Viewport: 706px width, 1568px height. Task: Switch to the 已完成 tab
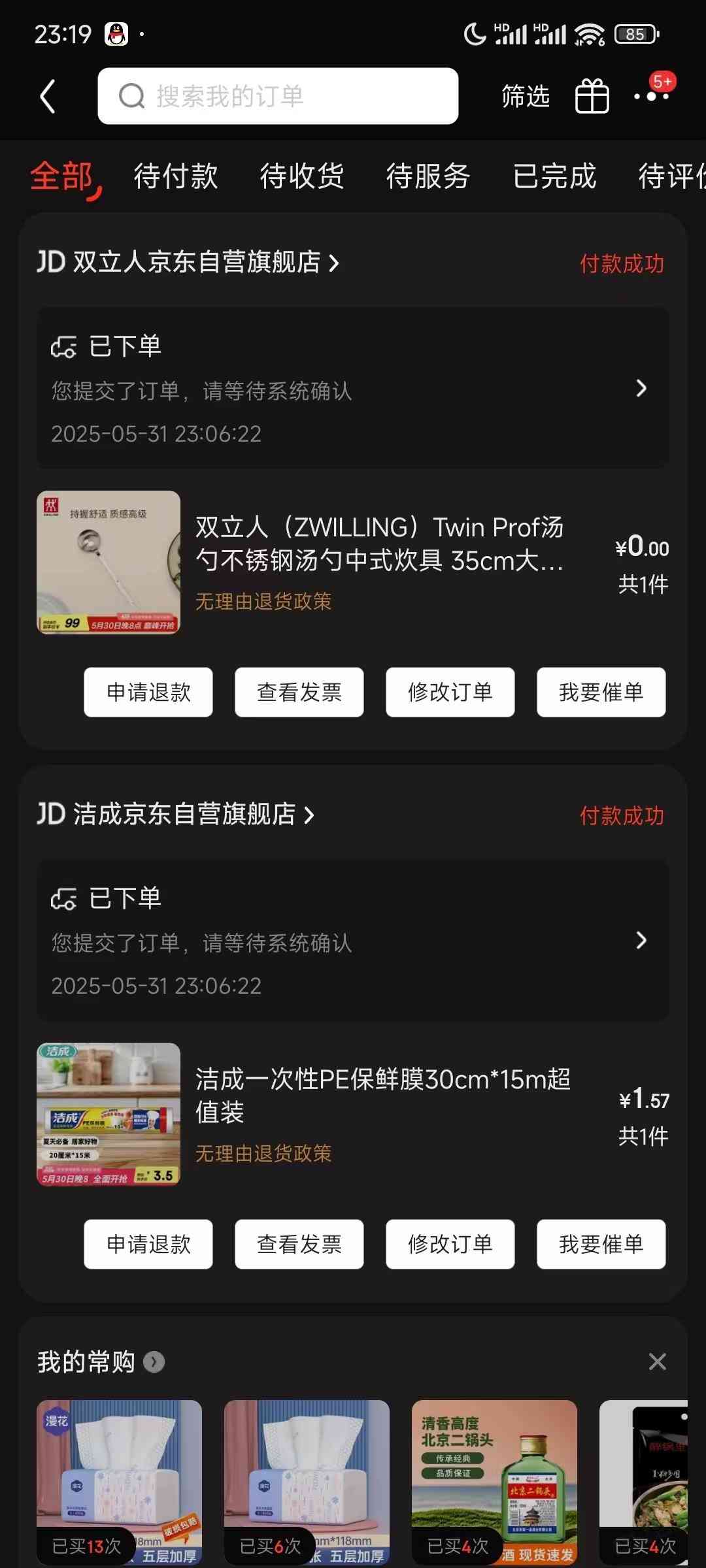coord(554,176)
